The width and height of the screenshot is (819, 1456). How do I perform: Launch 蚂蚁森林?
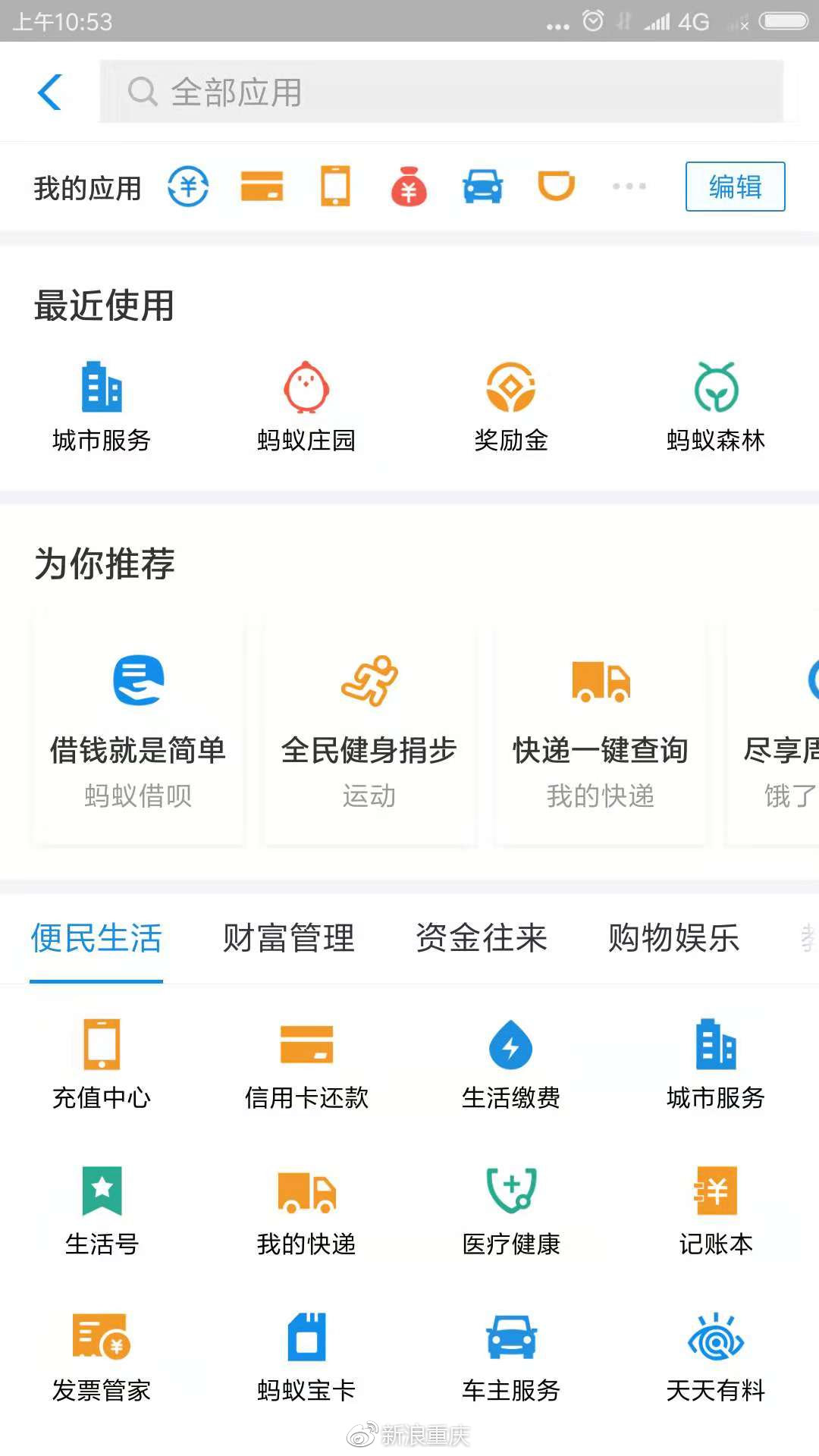(716, 407)
